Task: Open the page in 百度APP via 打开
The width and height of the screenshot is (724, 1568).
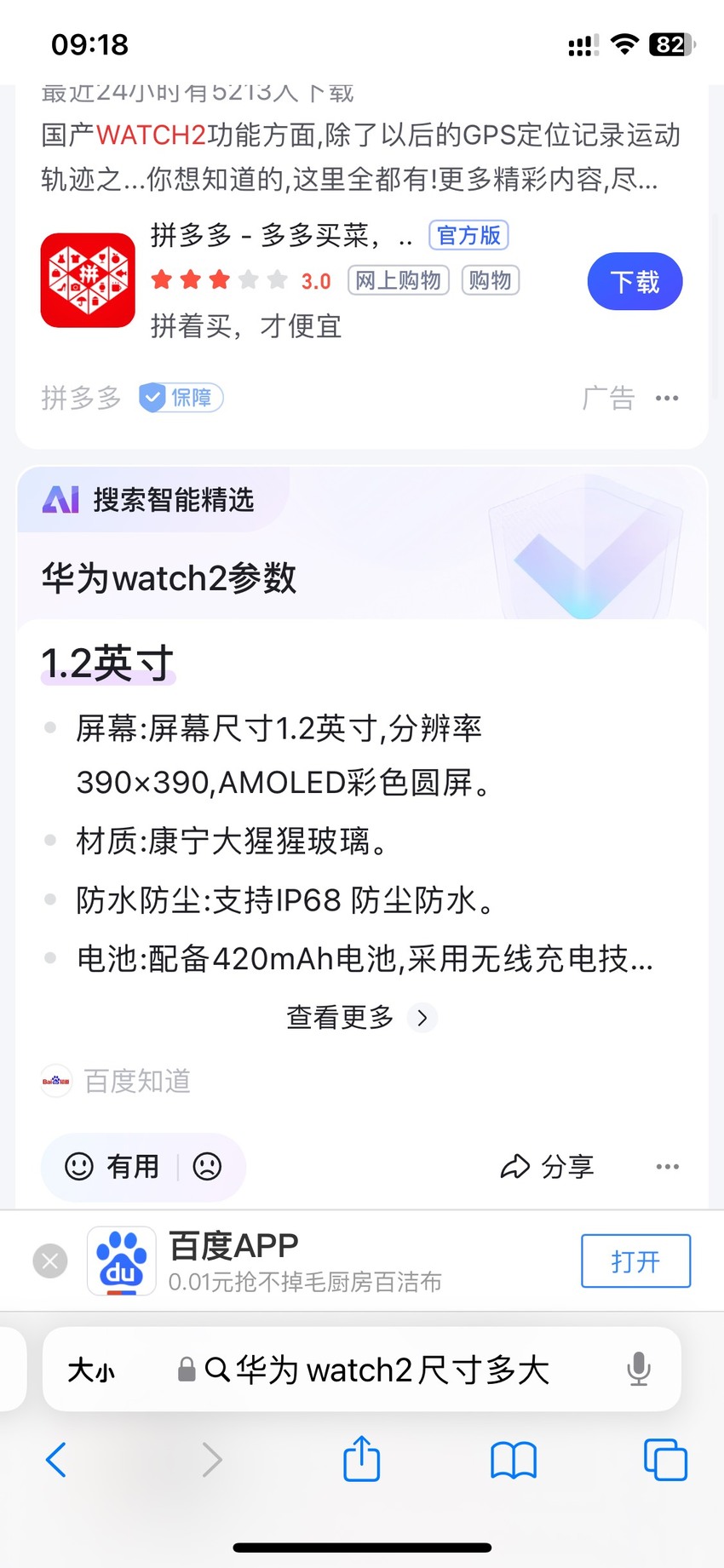Action: 635,1261
